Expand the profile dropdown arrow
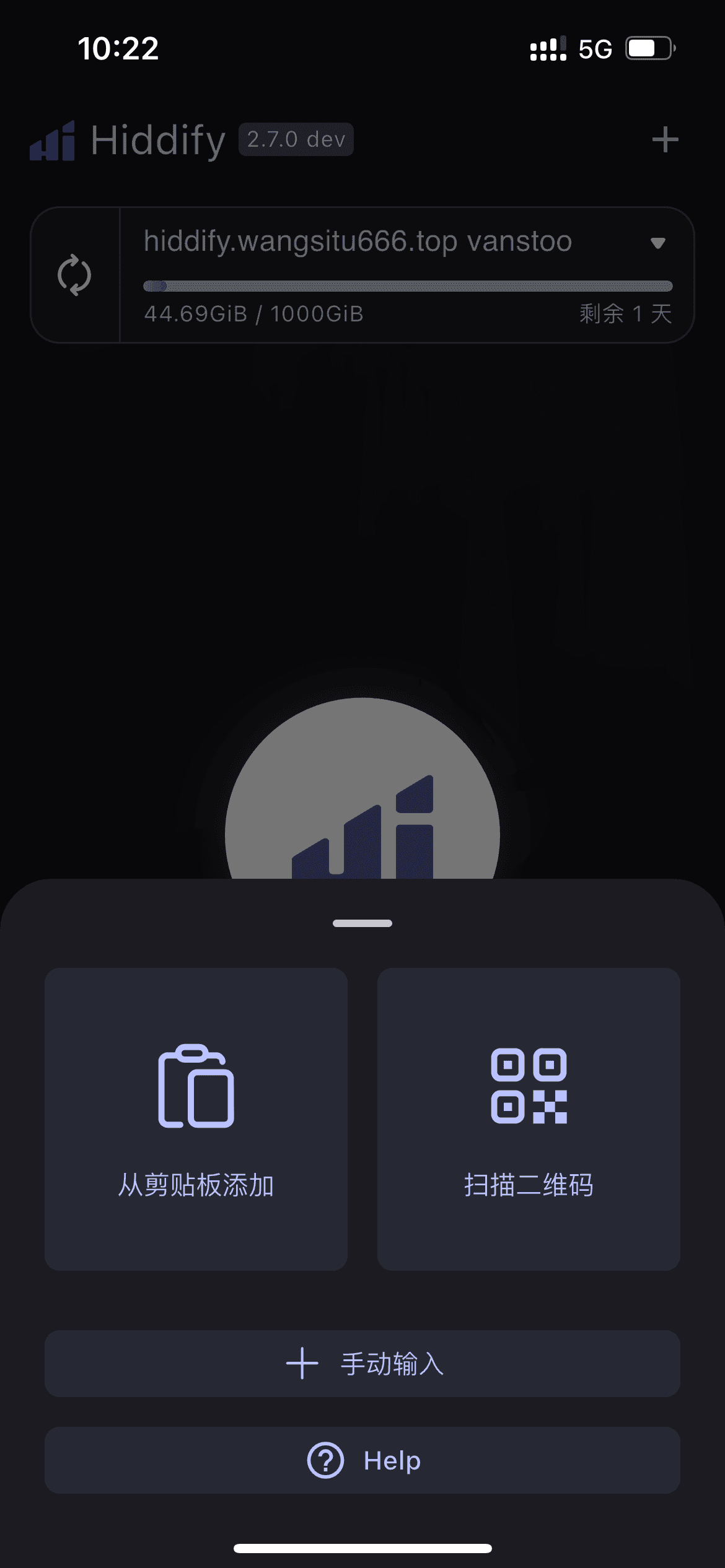 pyautogui.click(x=658, y=243)
